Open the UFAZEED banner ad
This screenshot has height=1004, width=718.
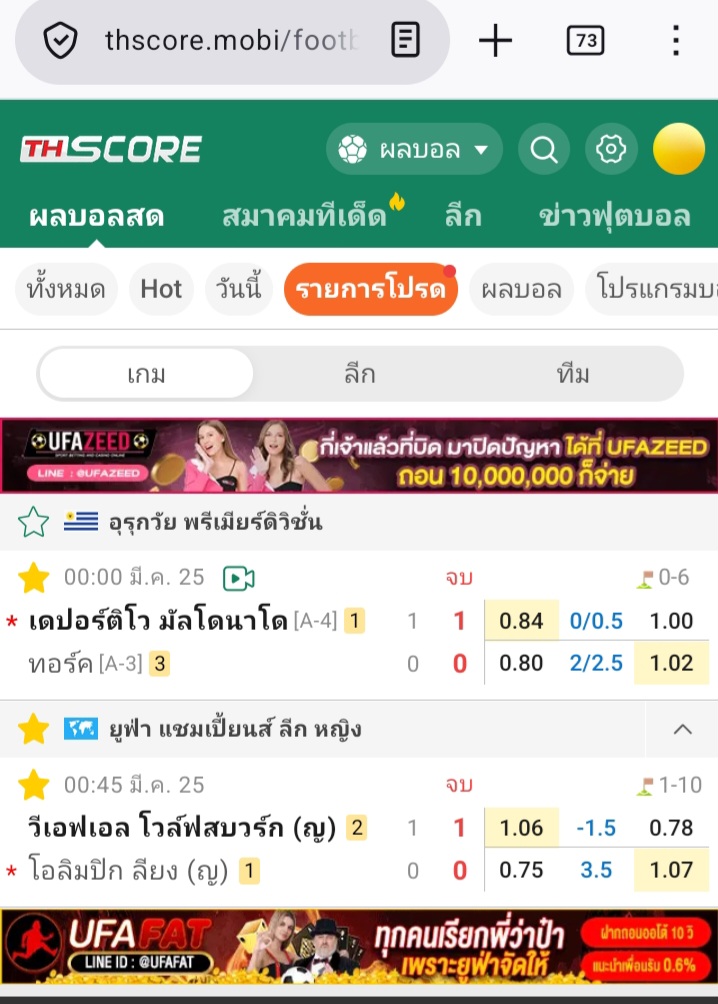click(x=359, y=456)
